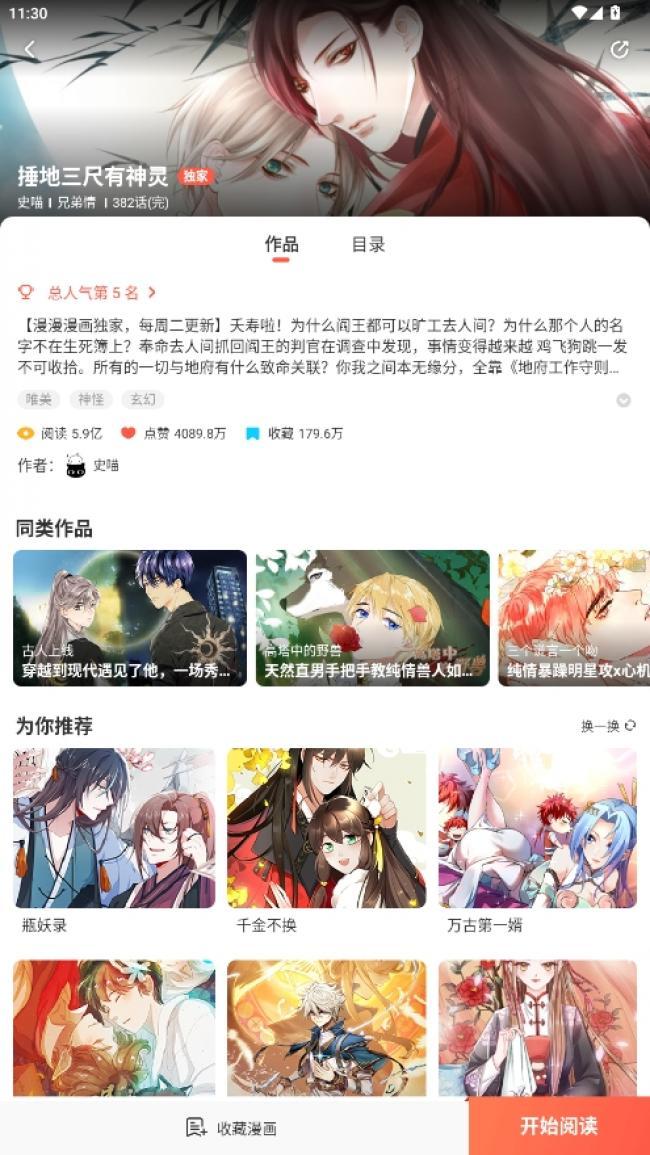This screenshot has width=650, height=1155.
Task: Open the 万古第一婿 comic
Action: [537, 830]
